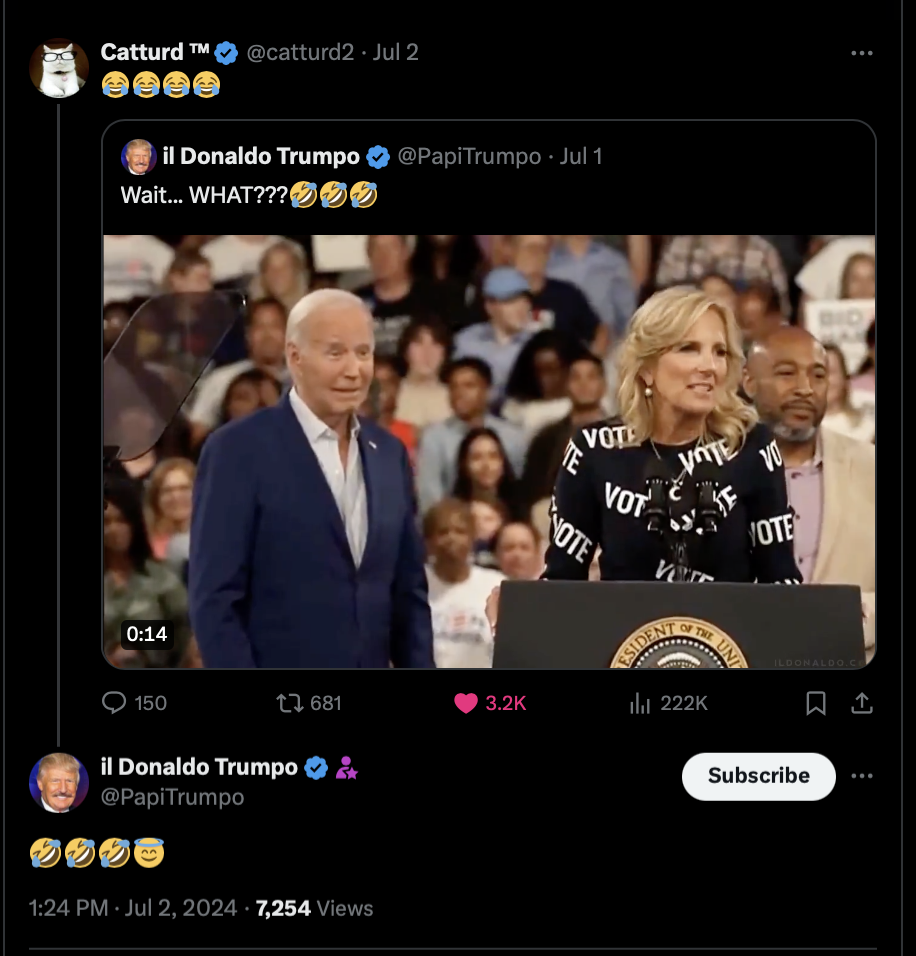Open the @catturd2 handle
This screenshot has width=916, height=956.
pos(300,52)
